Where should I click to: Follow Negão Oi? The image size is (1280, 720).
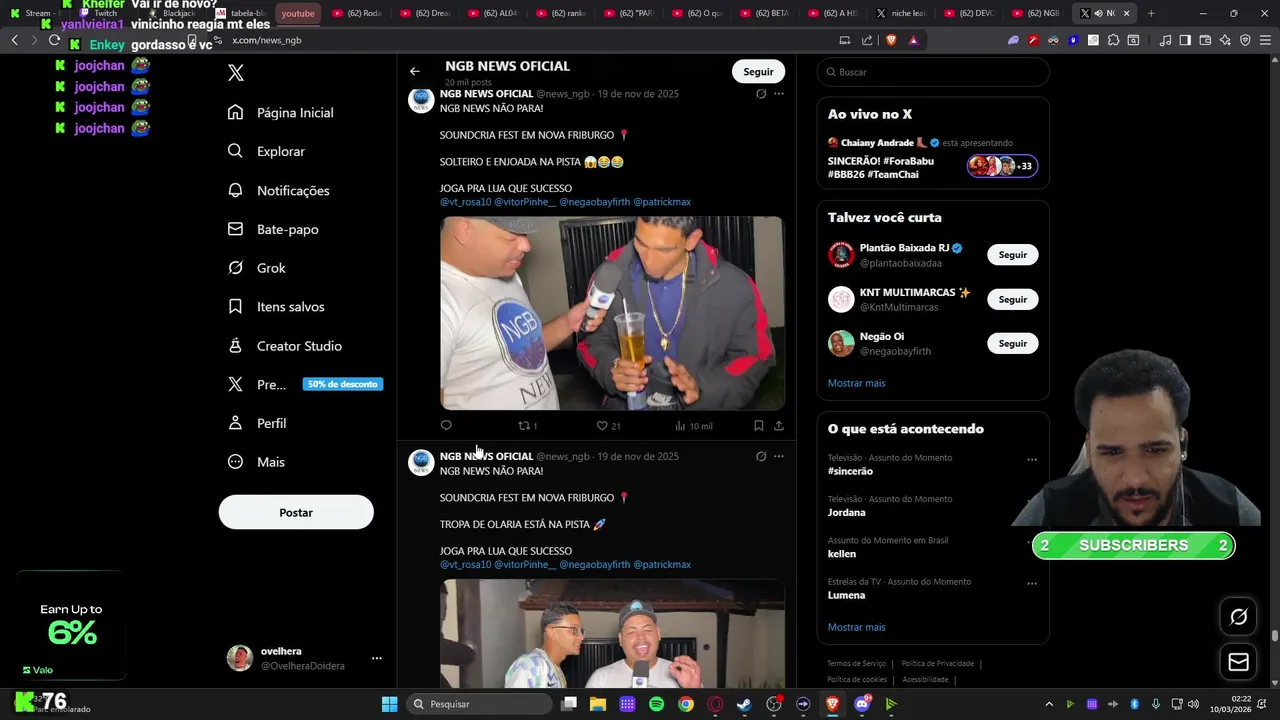coord(1012,343)
